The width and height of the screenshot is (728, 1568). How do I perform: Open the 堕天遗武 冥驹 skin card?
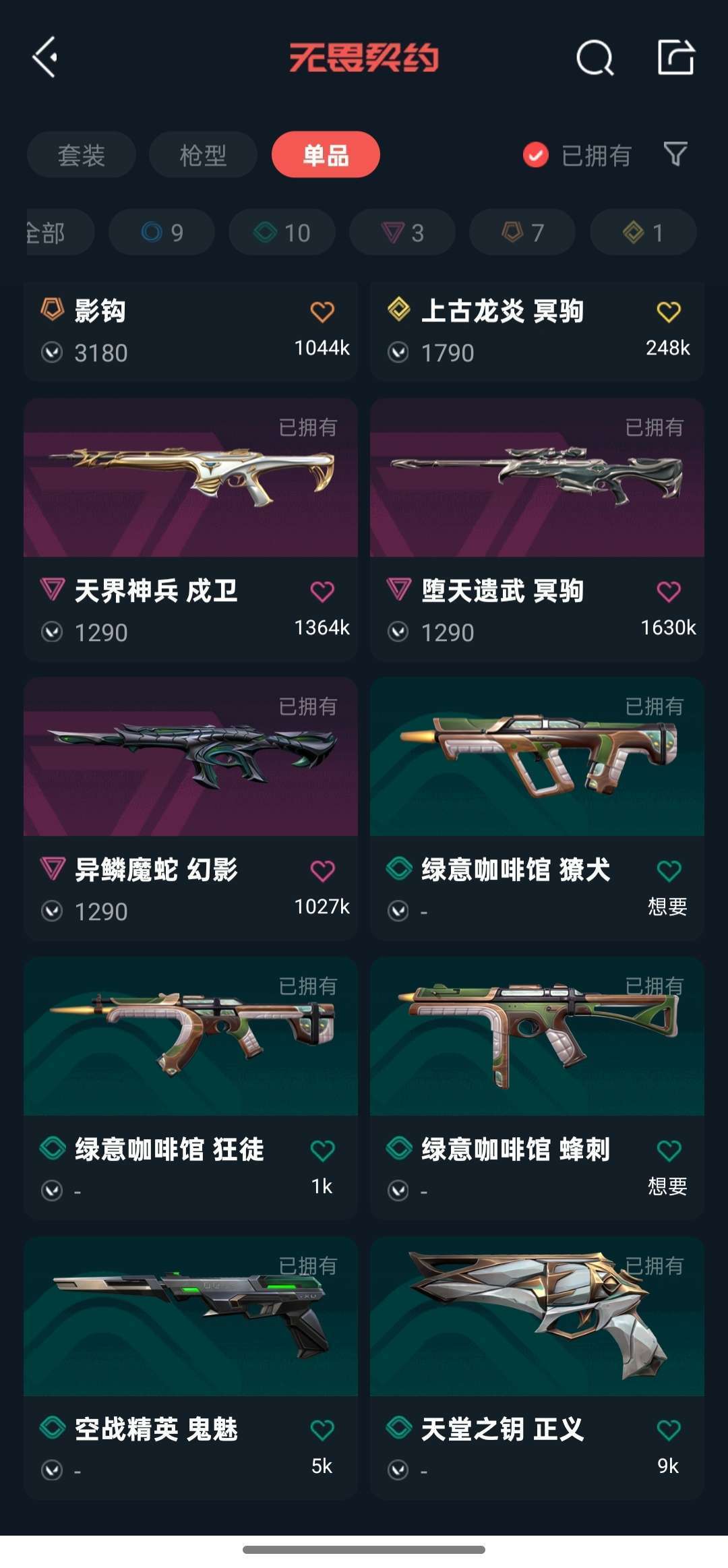click(x=537, y=529)
